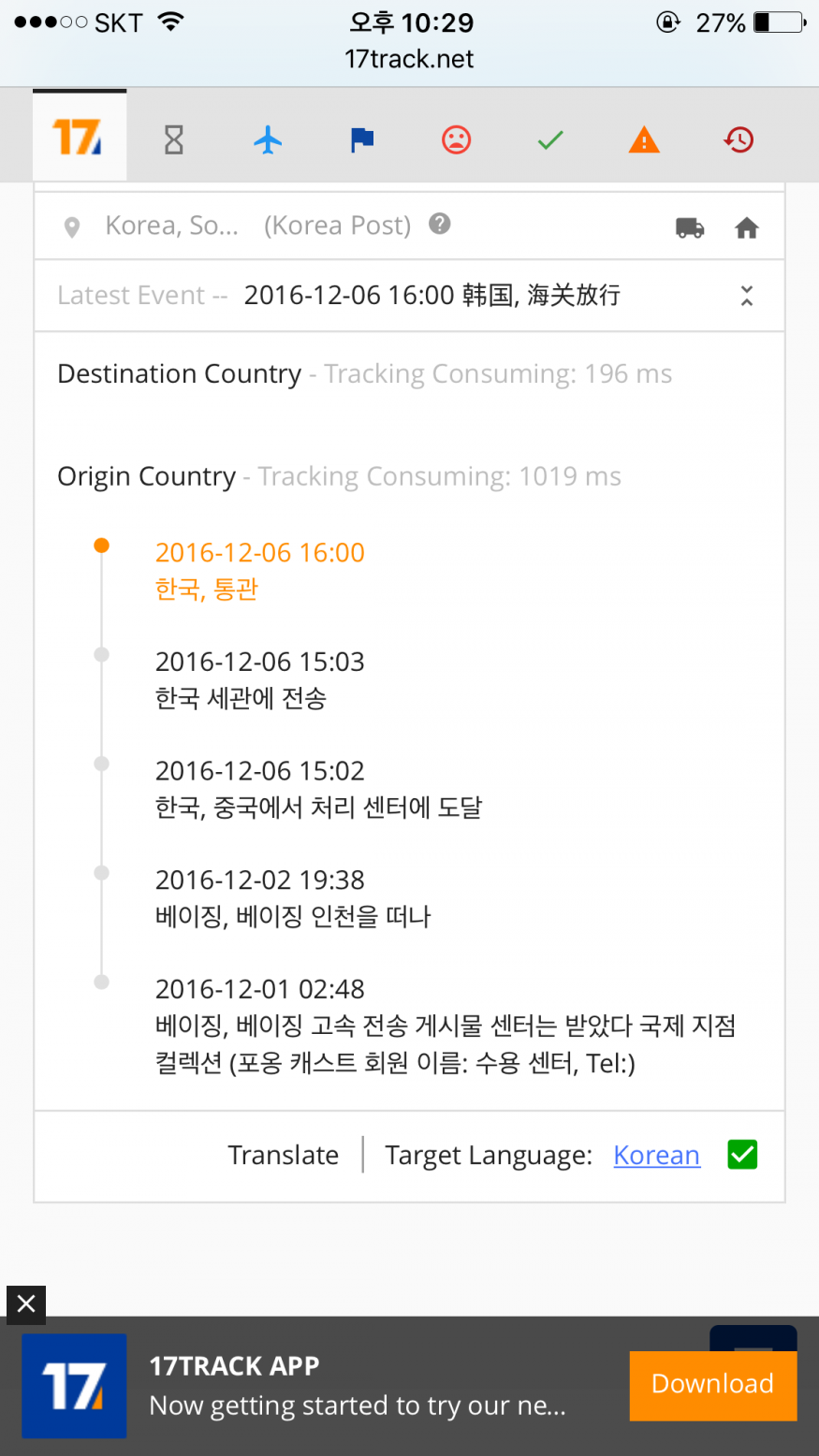Open the airplane in-transit tab

[268, 140]
